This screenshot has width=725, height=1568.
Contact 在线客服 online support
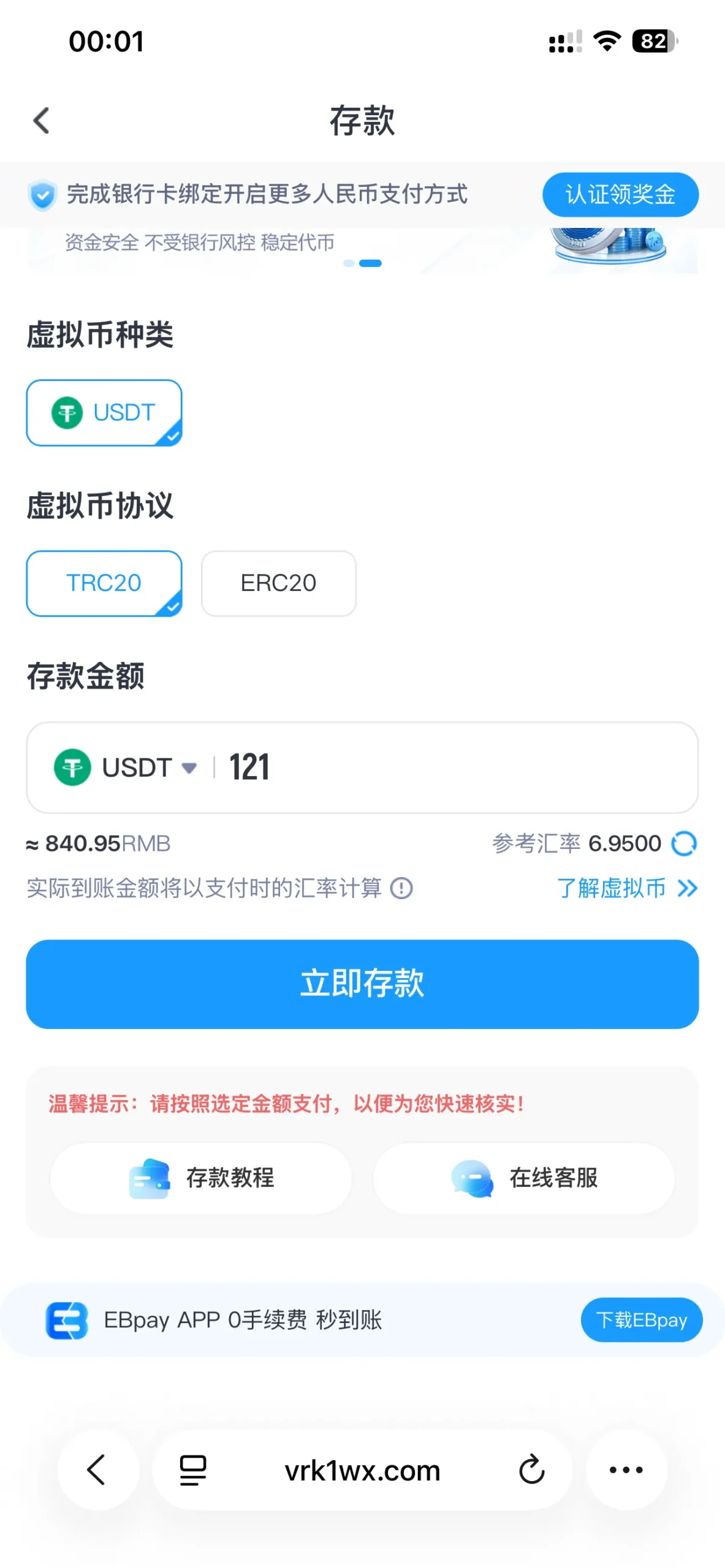[523, 1178]
